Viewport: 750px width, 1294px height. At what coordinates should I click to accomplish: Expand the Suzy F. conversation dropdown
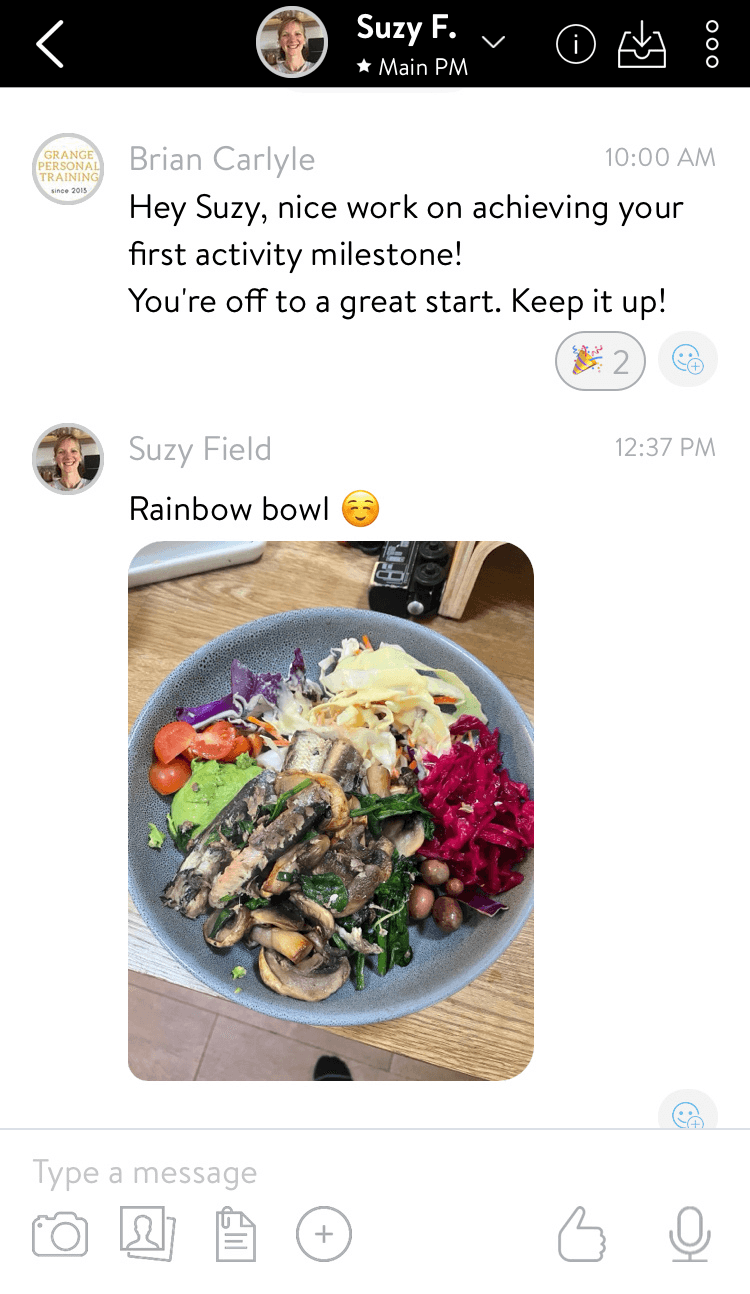click(x=494, y=42)
